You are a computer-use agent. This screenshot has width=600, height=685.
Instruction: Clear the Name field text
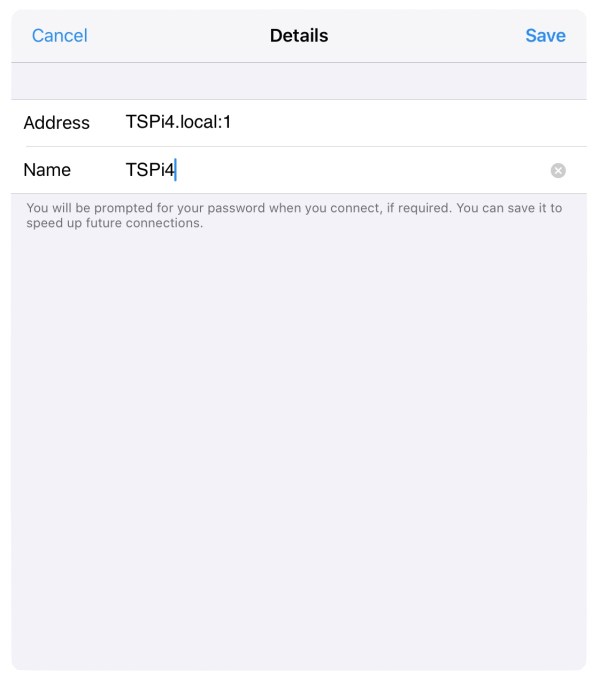558,170
